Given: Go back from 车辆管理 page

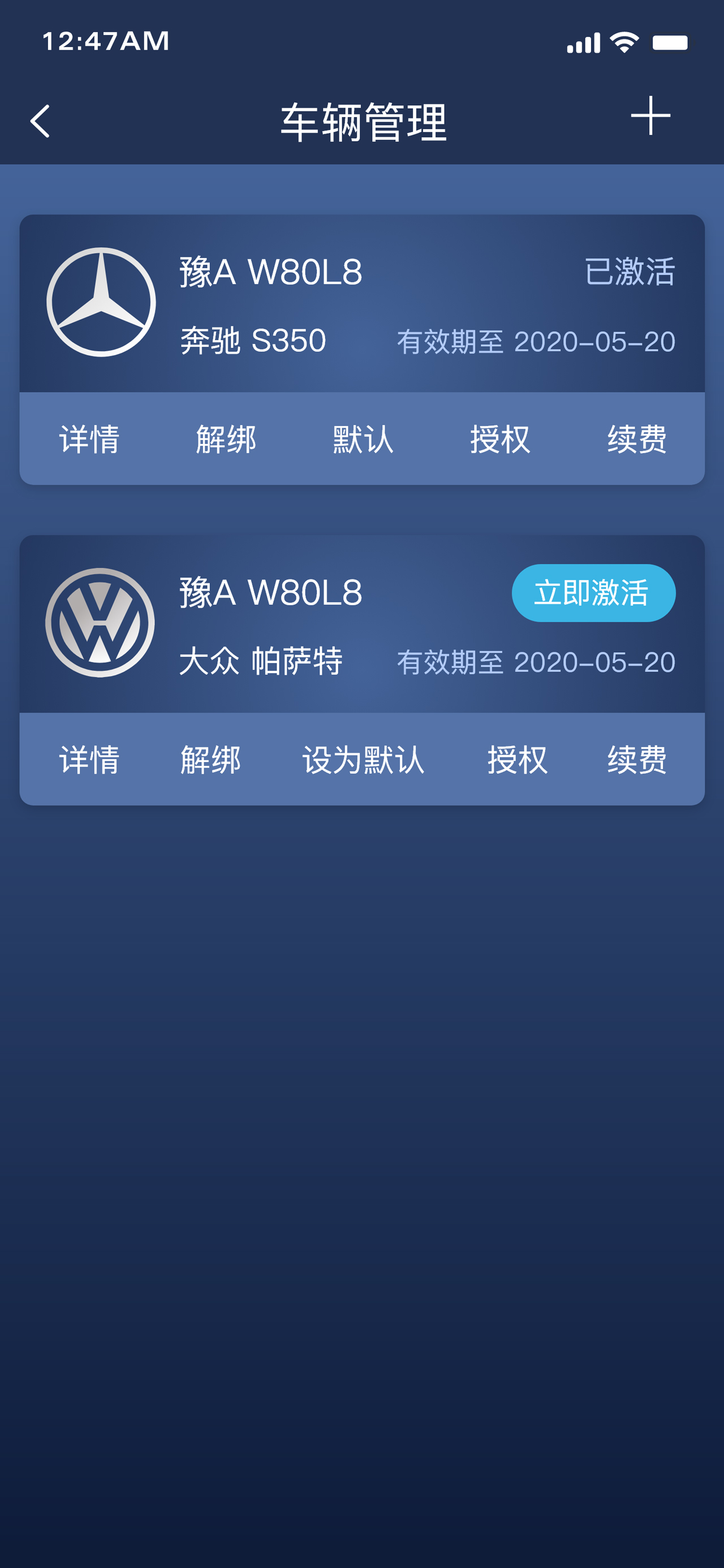Looking at the screenshot, I should [x=40, y=121].
